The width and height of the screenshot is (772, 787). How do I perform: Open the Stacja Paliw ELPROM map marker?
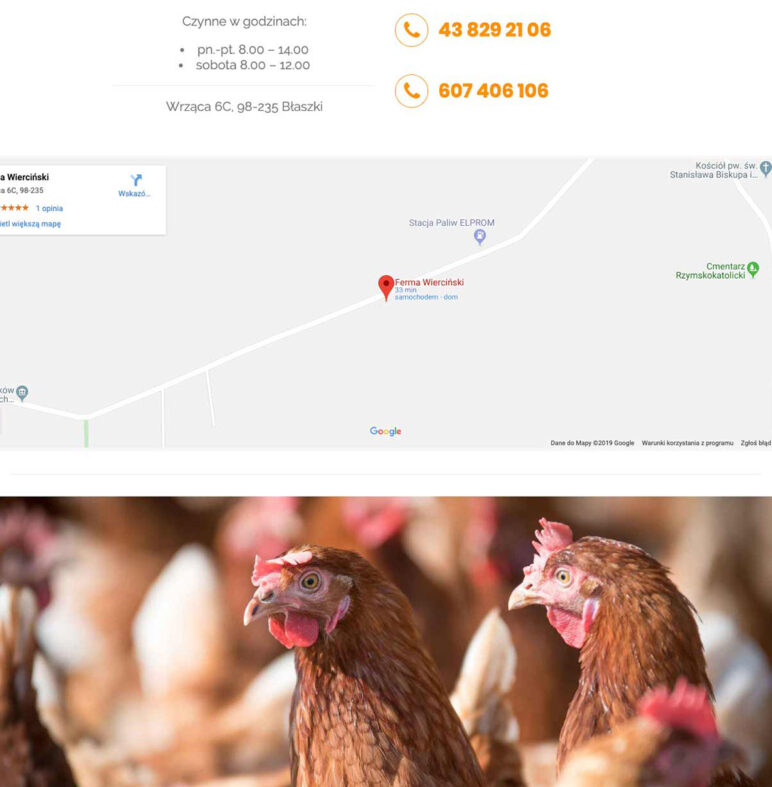(x=480, y=237)
